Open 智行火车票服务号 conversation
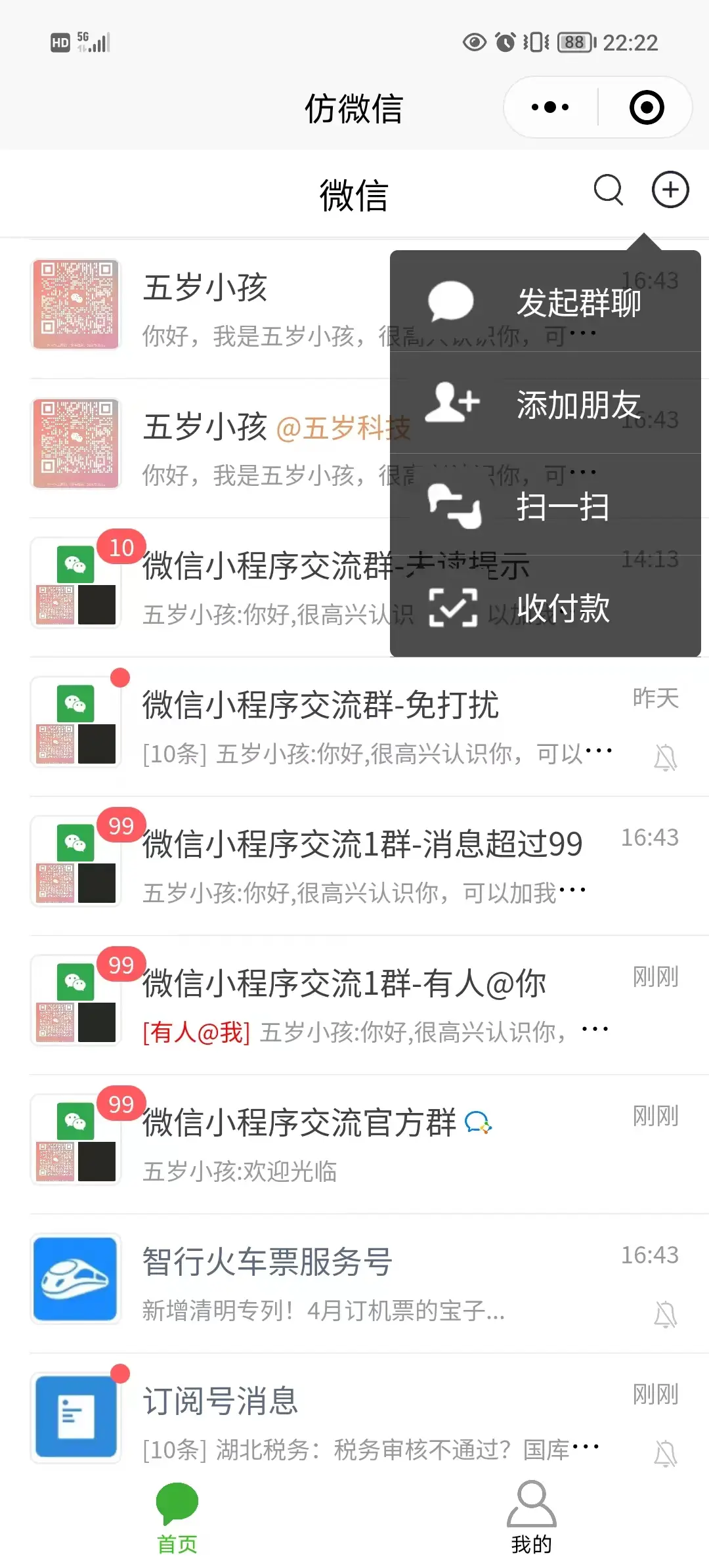The width and height of the screenshot is (709, 1568). [354, 1282]
